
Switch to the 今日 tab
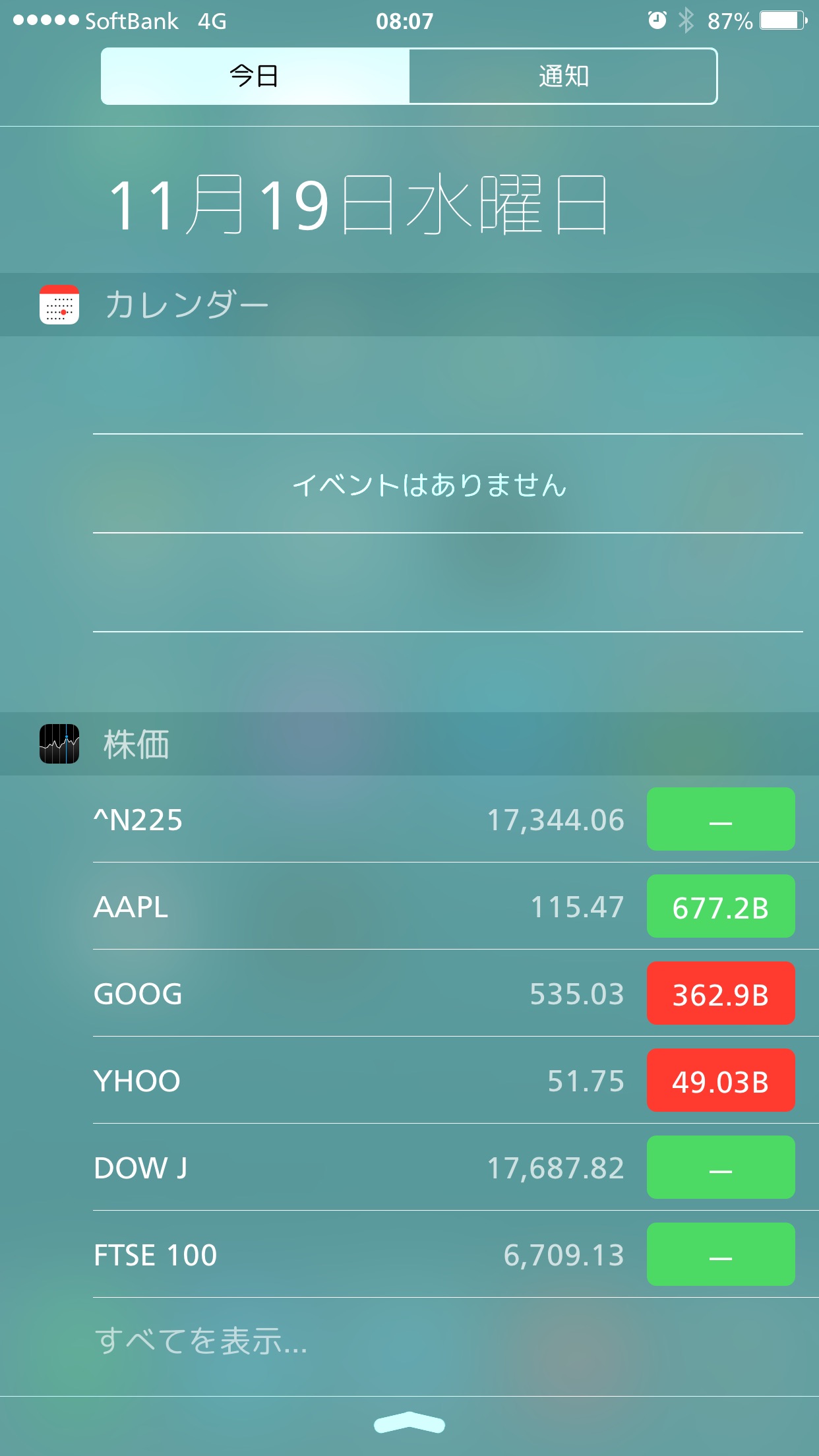[255, 76]
